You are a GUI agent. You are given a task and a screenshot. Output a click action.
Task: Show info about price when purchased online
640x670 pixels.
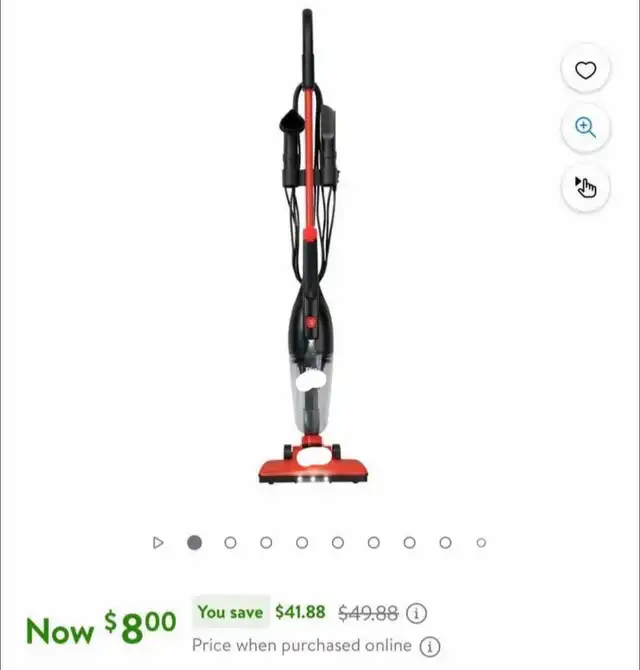430,646
